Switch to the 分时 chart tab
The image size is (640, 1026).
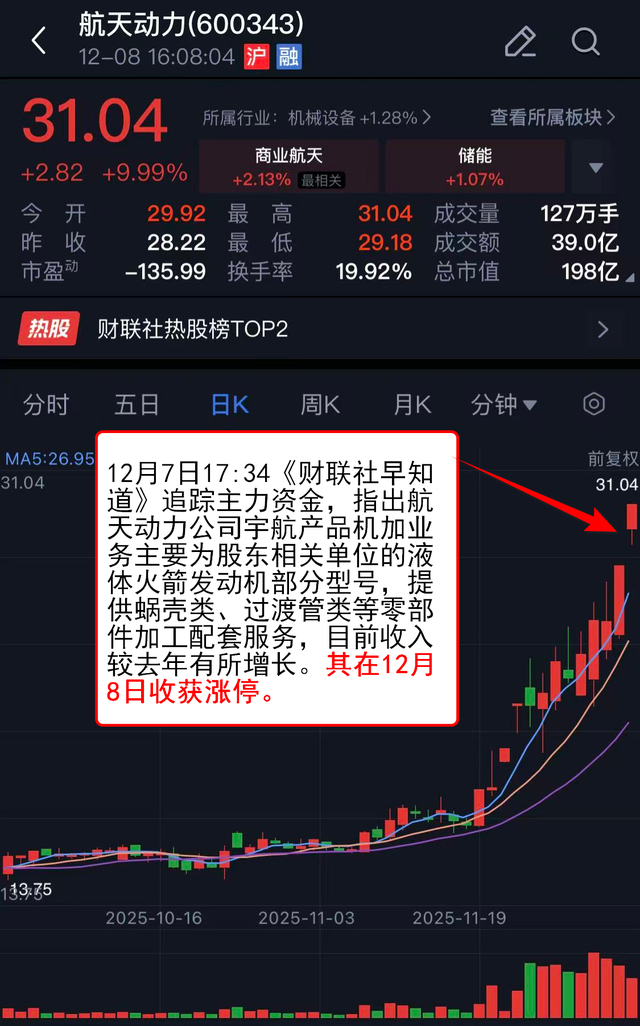click(x=46, y=405)
